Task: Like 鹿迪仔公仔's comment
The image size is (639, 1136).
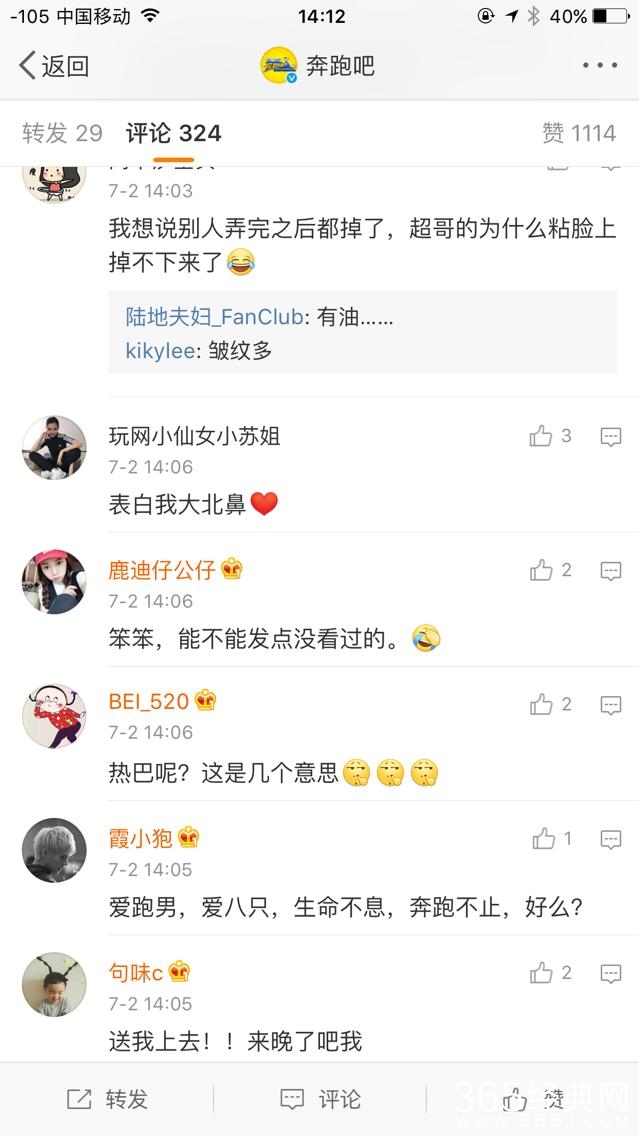Action: pos(542,570)
